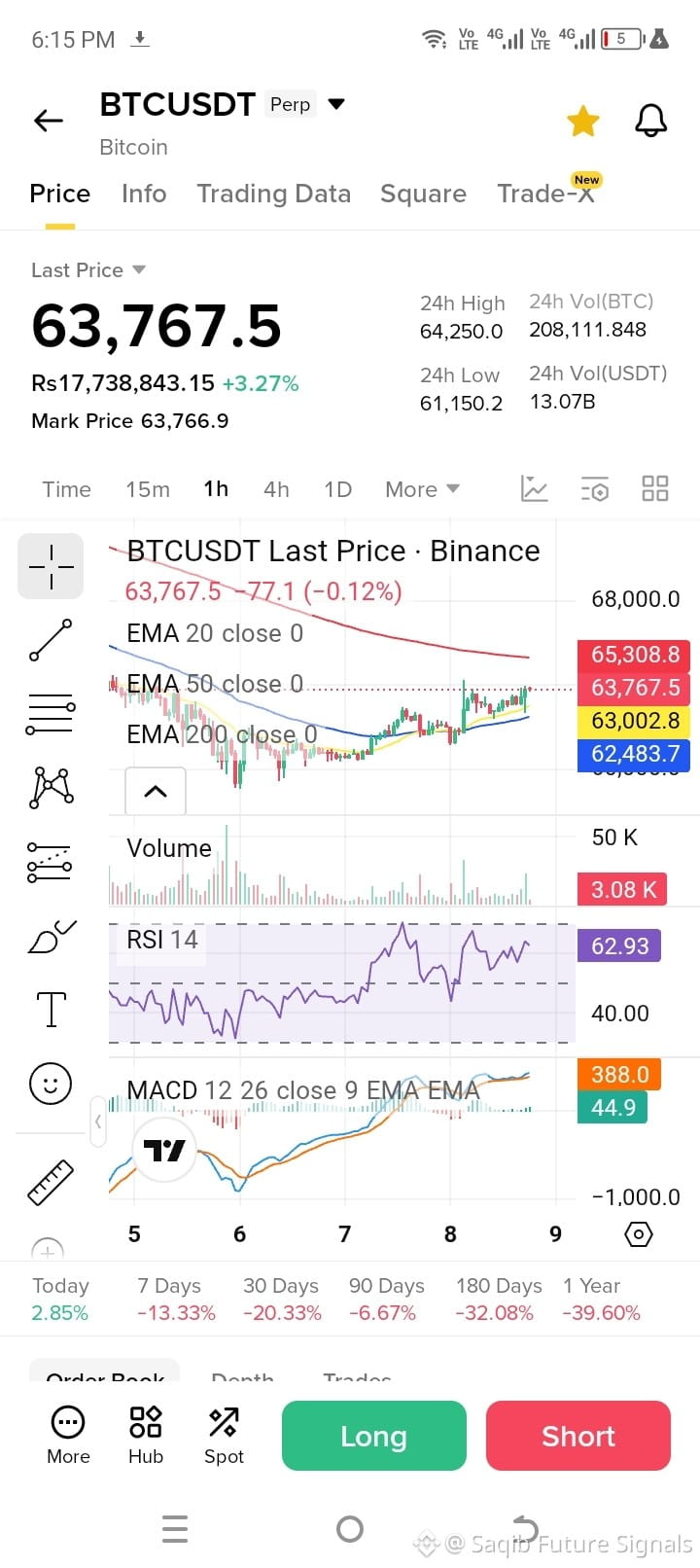Switch to the Trading Data tab

(273, 194)
